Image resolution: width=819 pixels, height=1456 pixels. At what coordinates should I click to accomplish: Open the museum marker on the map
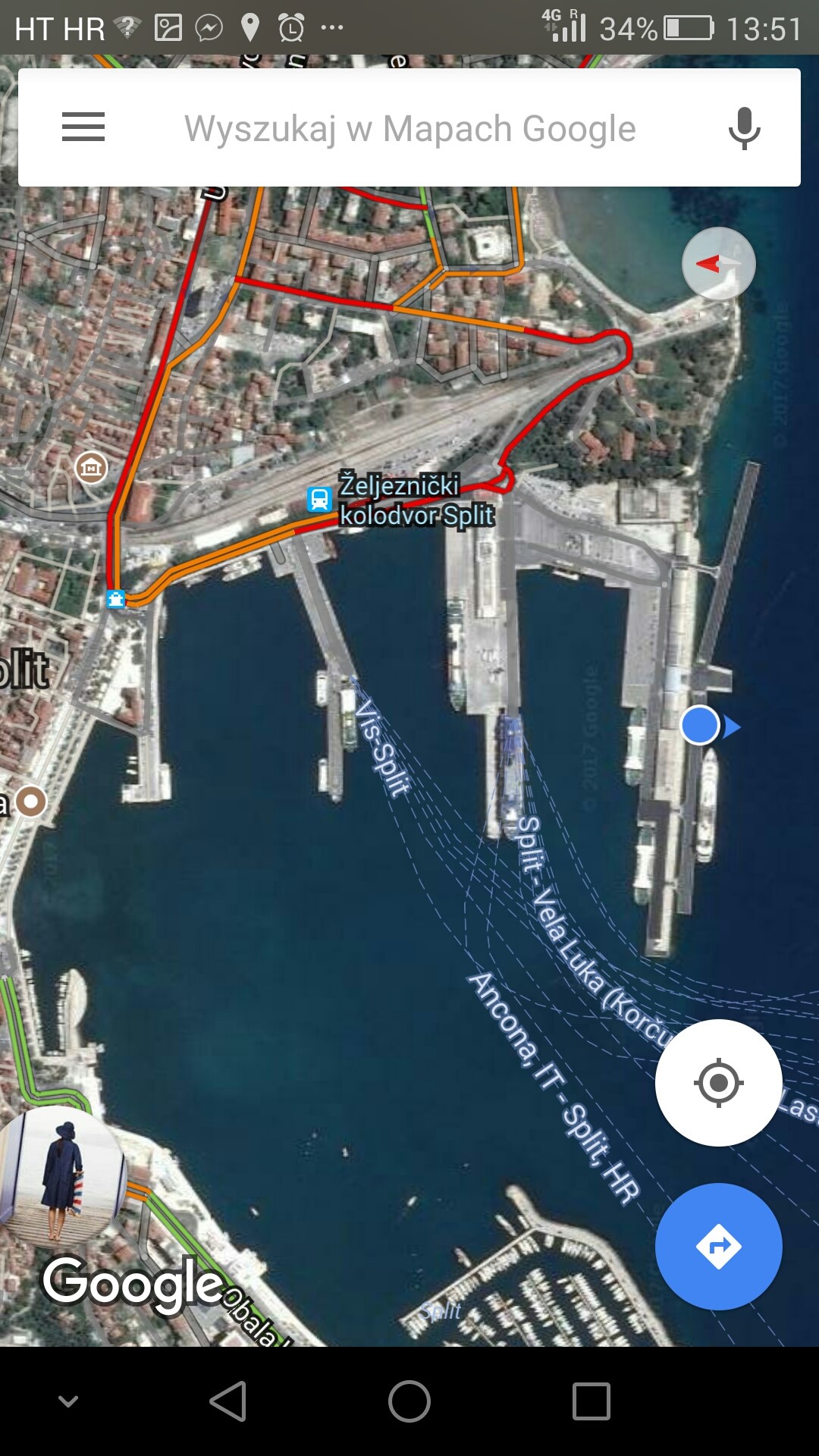click(91, 467)
